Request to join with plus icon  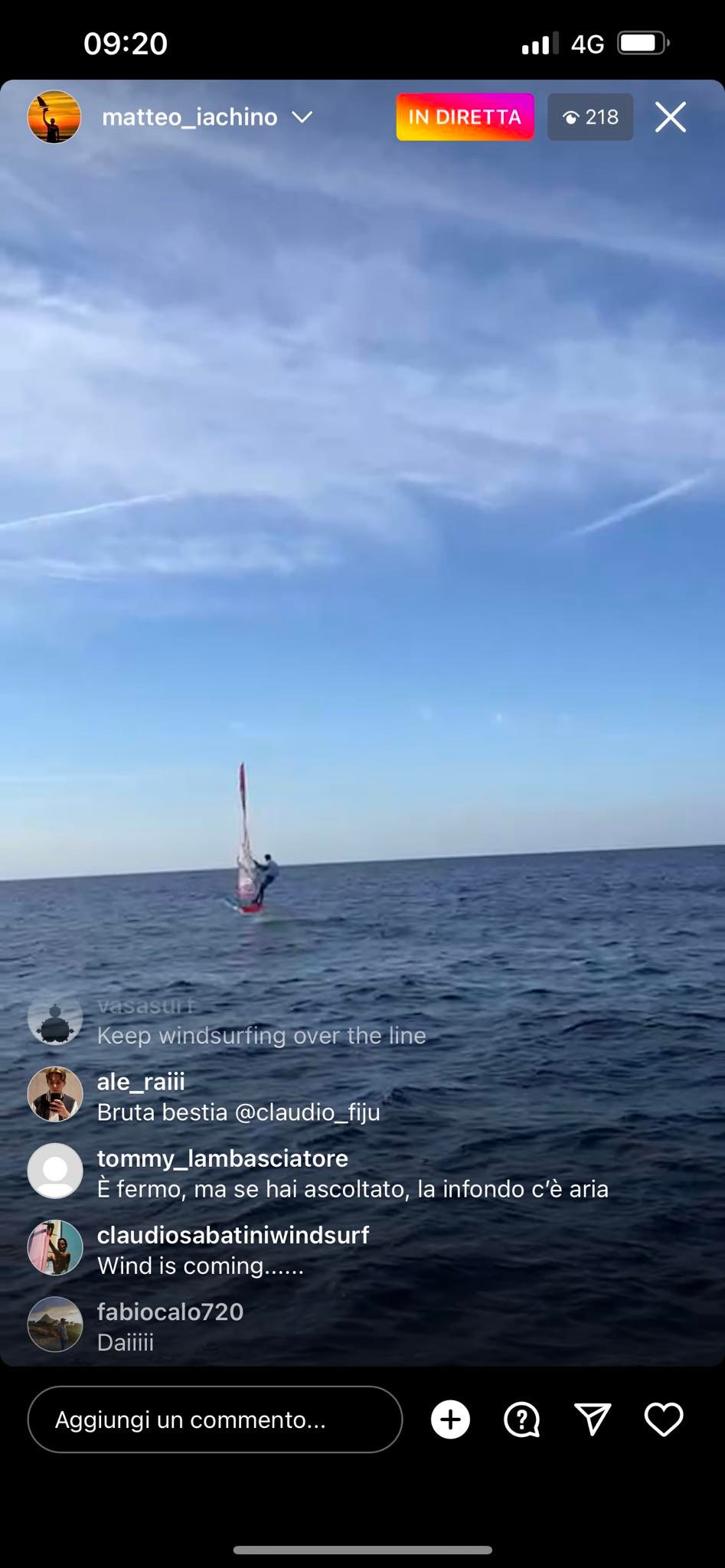click(x=451, y=1419)
